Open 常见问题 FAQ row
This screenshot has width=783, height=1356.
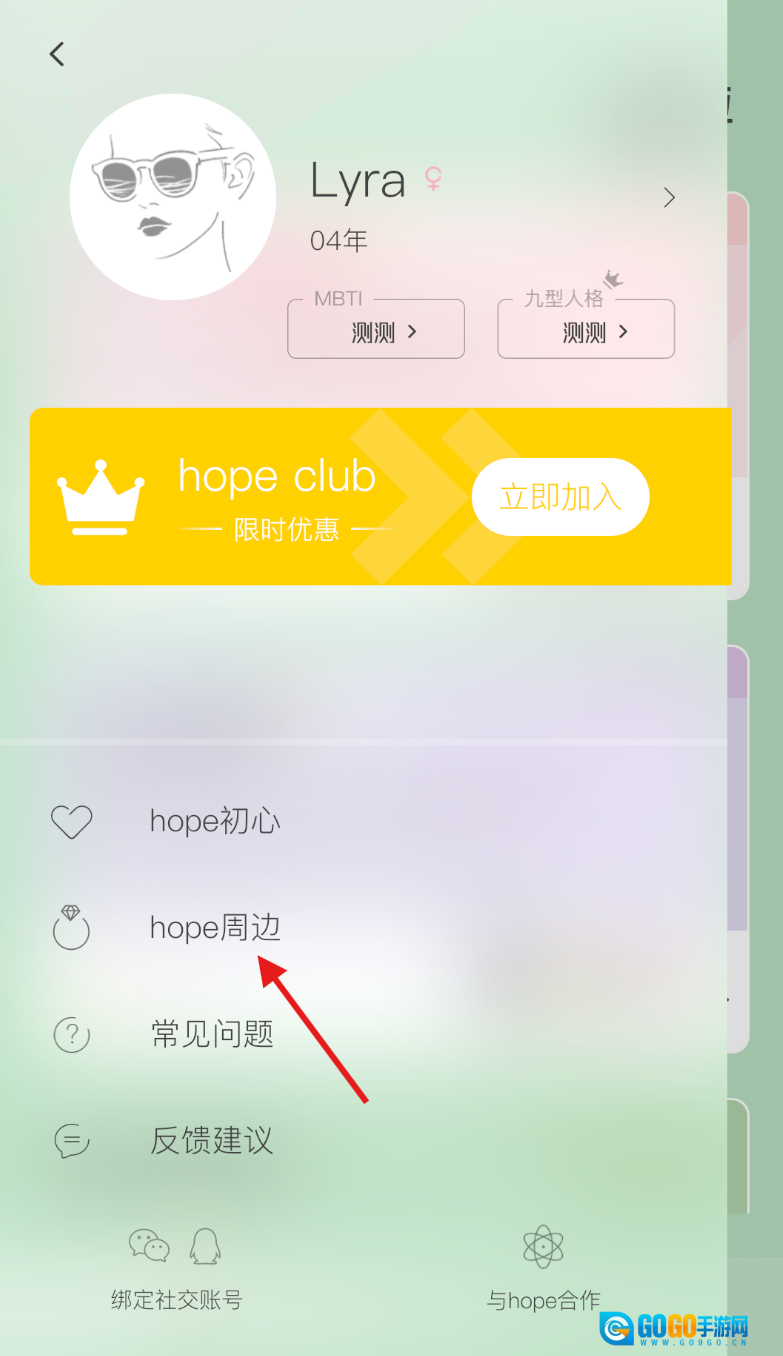tap(212, 1034)
